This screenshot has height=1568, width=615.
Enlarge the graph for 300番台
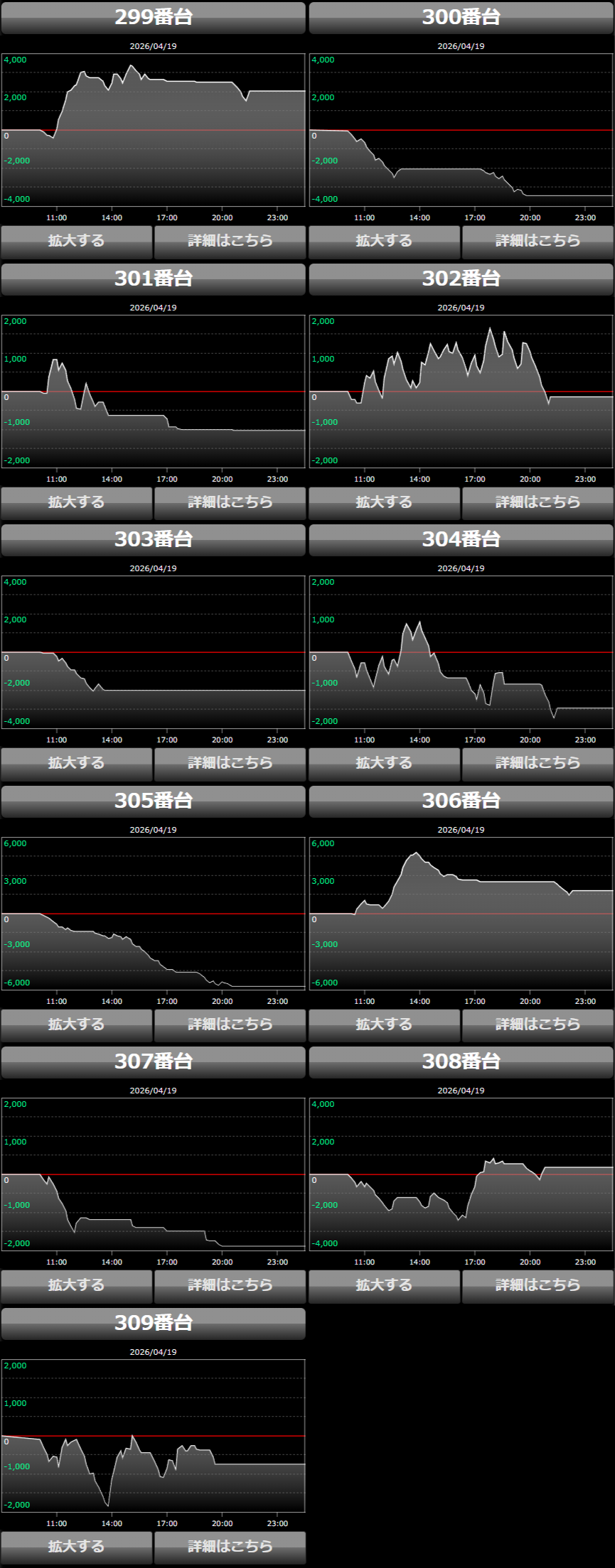pyautogui.click(x=384, y=241)
